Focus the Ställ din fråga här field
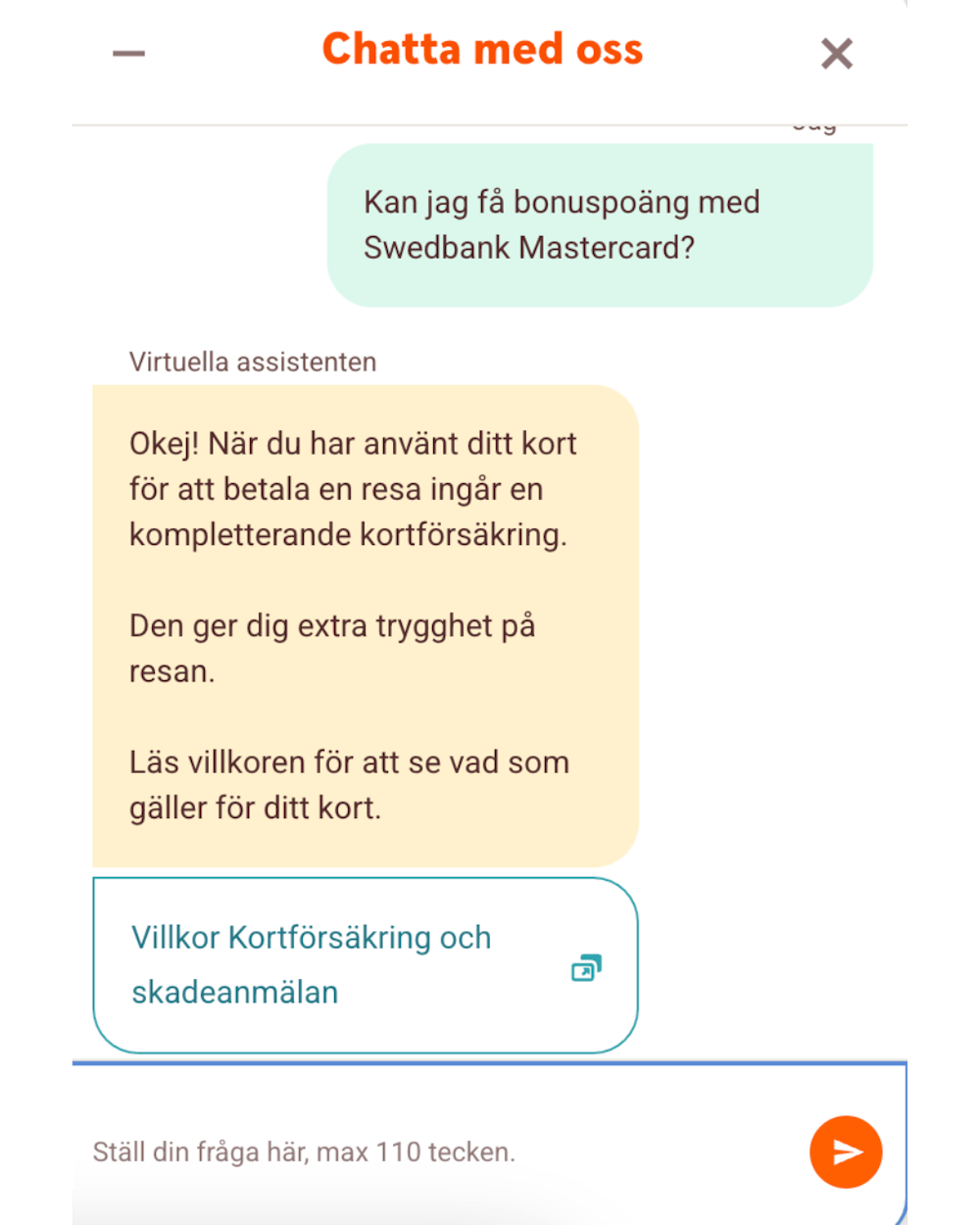Viewport: 980px width, 1225px height. pos(431,1151)
